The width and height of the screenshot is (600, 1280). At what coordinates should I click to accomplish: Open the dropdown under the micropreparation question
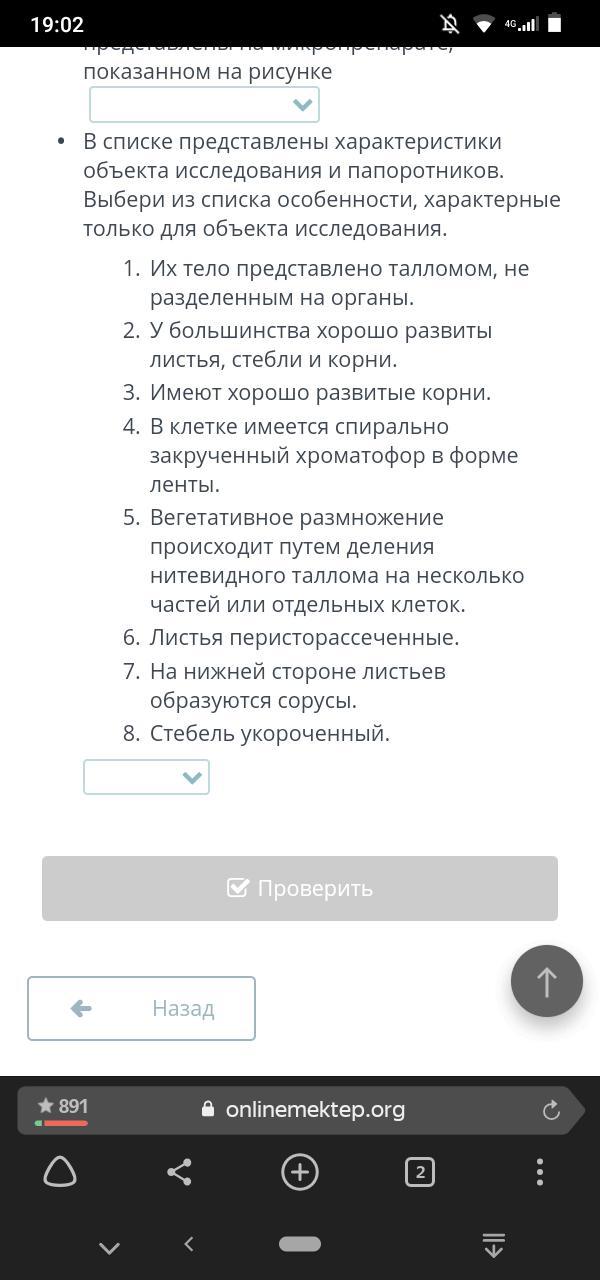tap(204, 104)
